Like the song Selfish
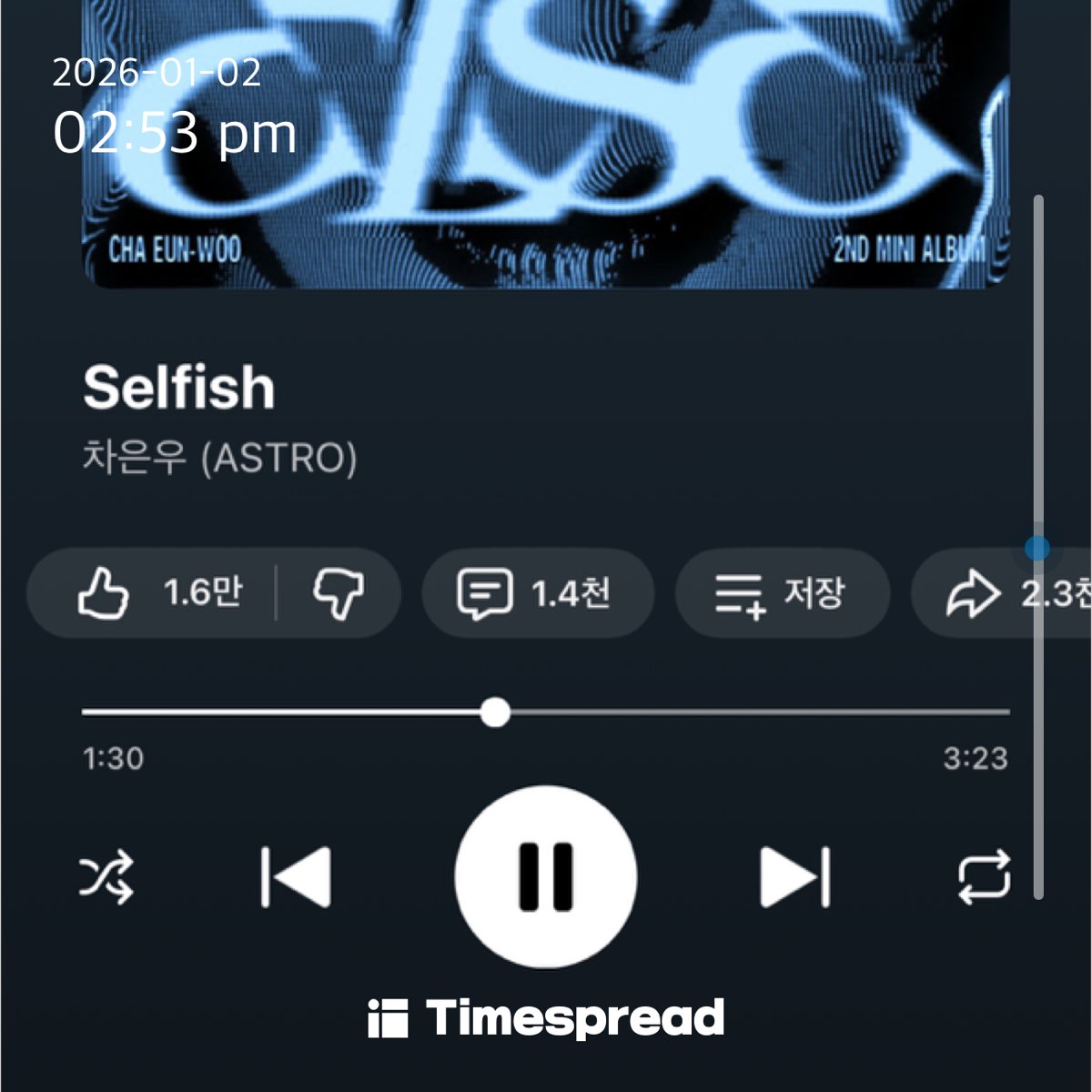 pyautogui.click(x=155, y=593)
